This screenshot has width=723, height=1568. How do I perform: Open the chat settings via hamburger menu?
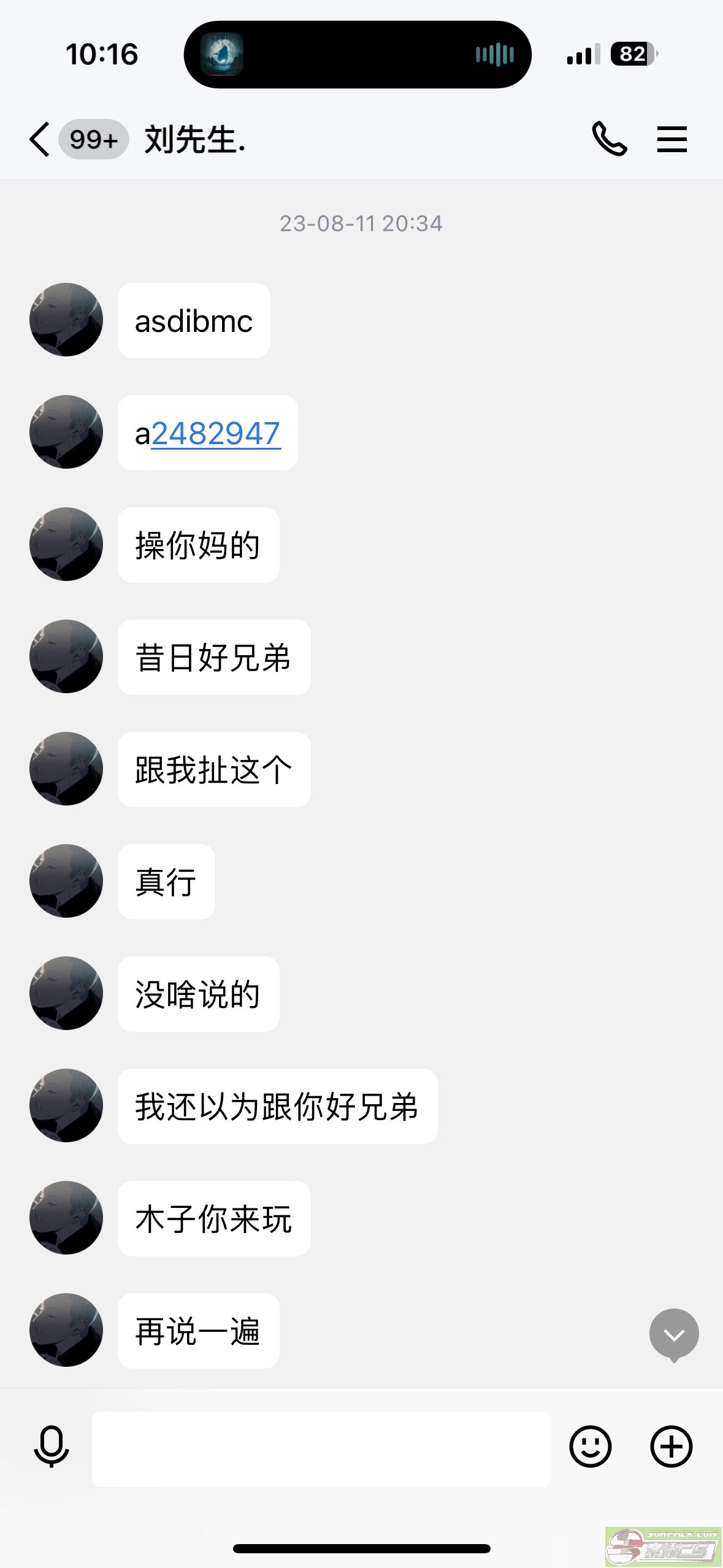[672, 139]
